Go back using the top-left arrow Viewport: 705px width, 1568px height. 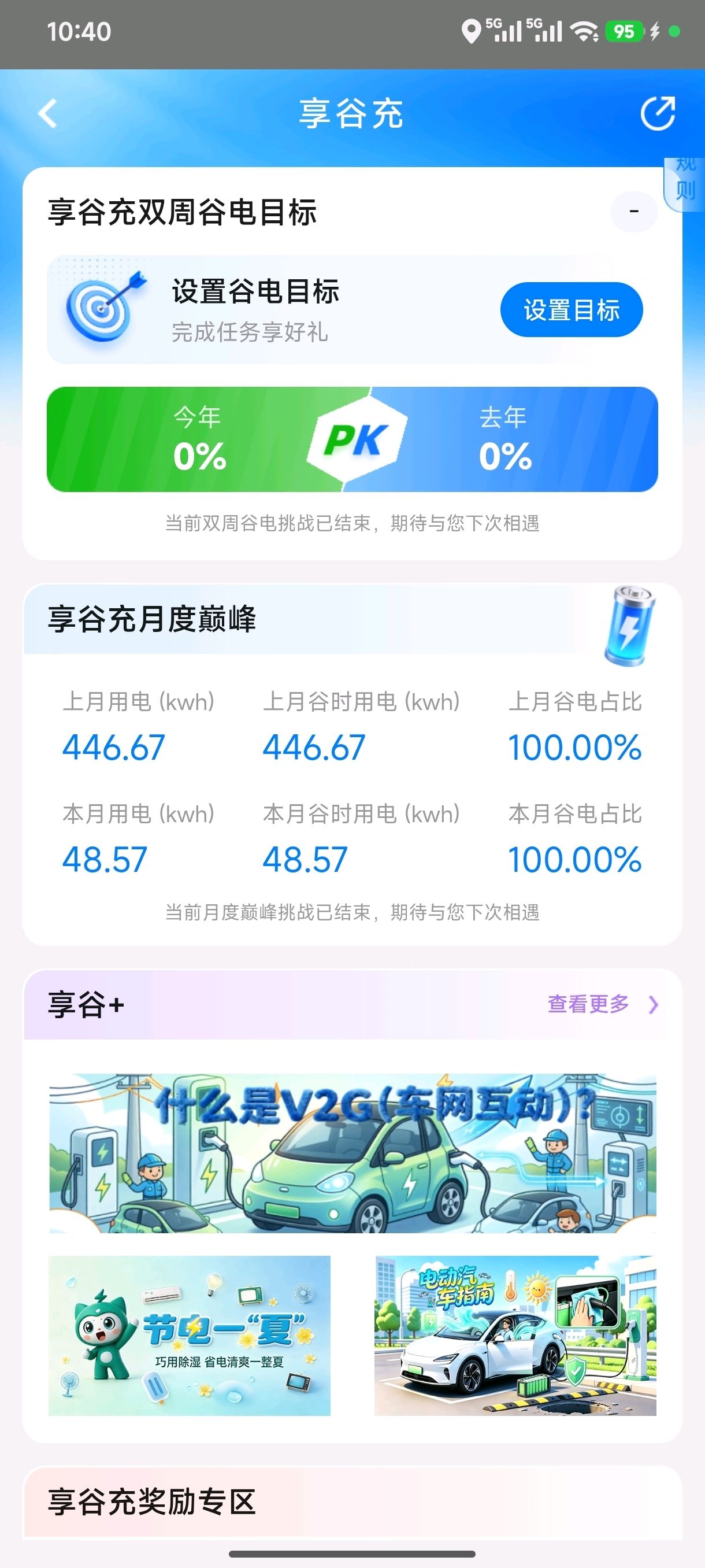click(x=47, y=113)
